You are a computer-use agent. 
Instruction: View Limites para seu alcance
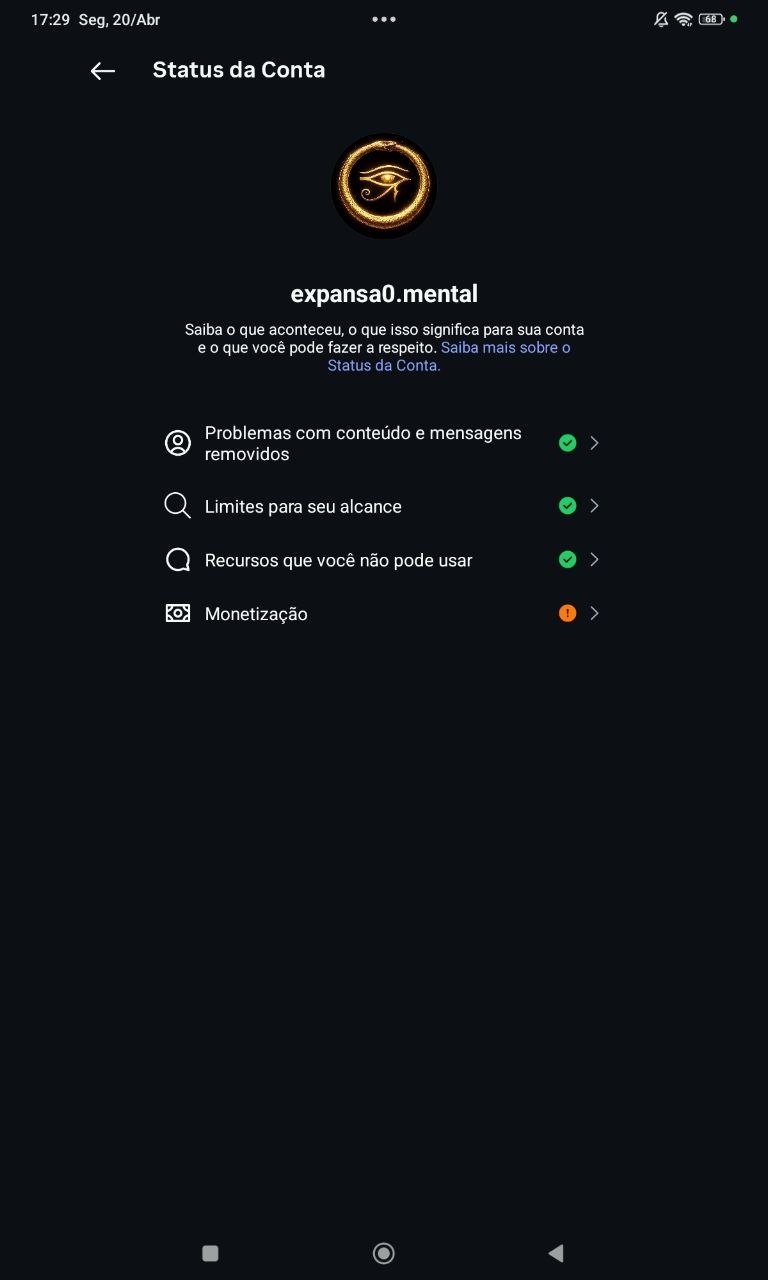coord(382,506)
